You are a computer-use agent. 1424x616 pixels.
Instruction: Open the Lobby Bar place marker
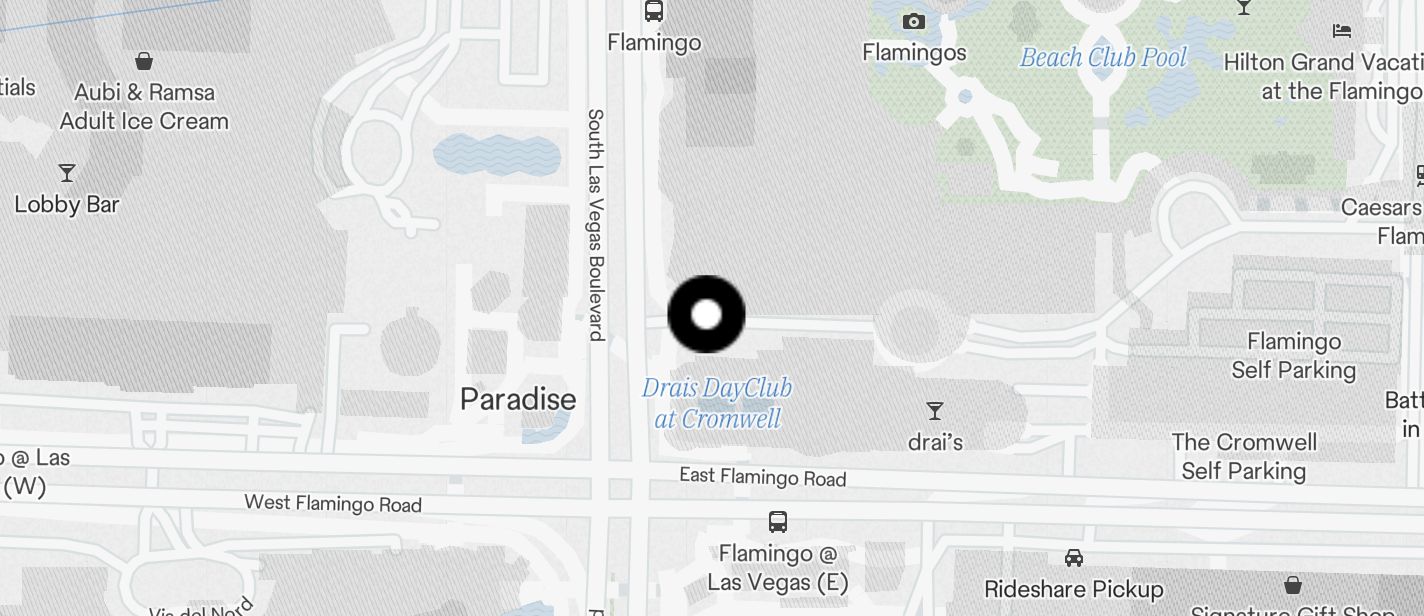pyautogui.click(x=67, y=174)
